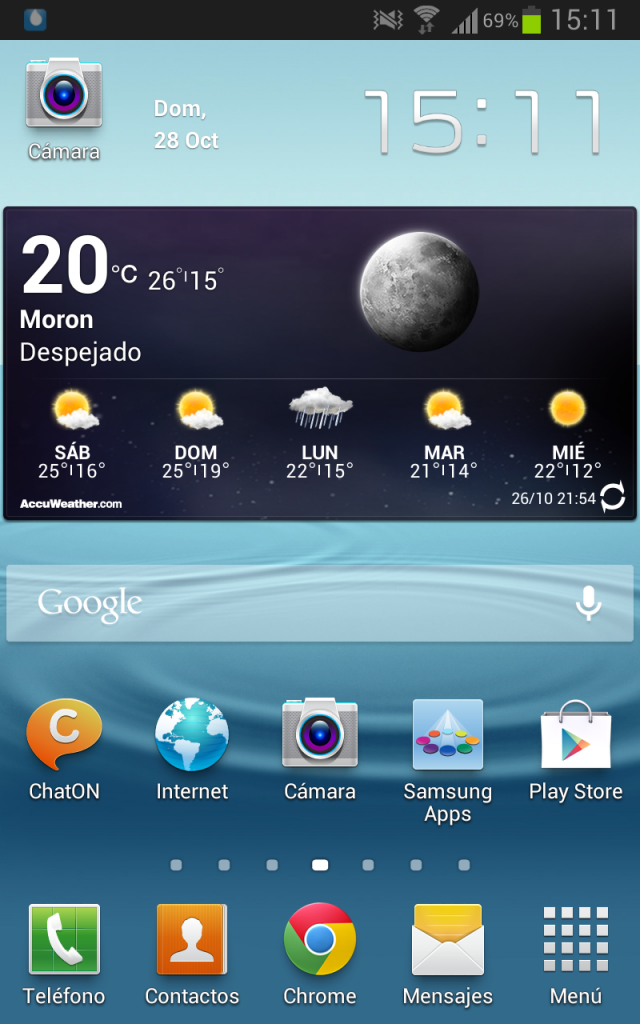Start voice search with the microphone

click(588, 602)
